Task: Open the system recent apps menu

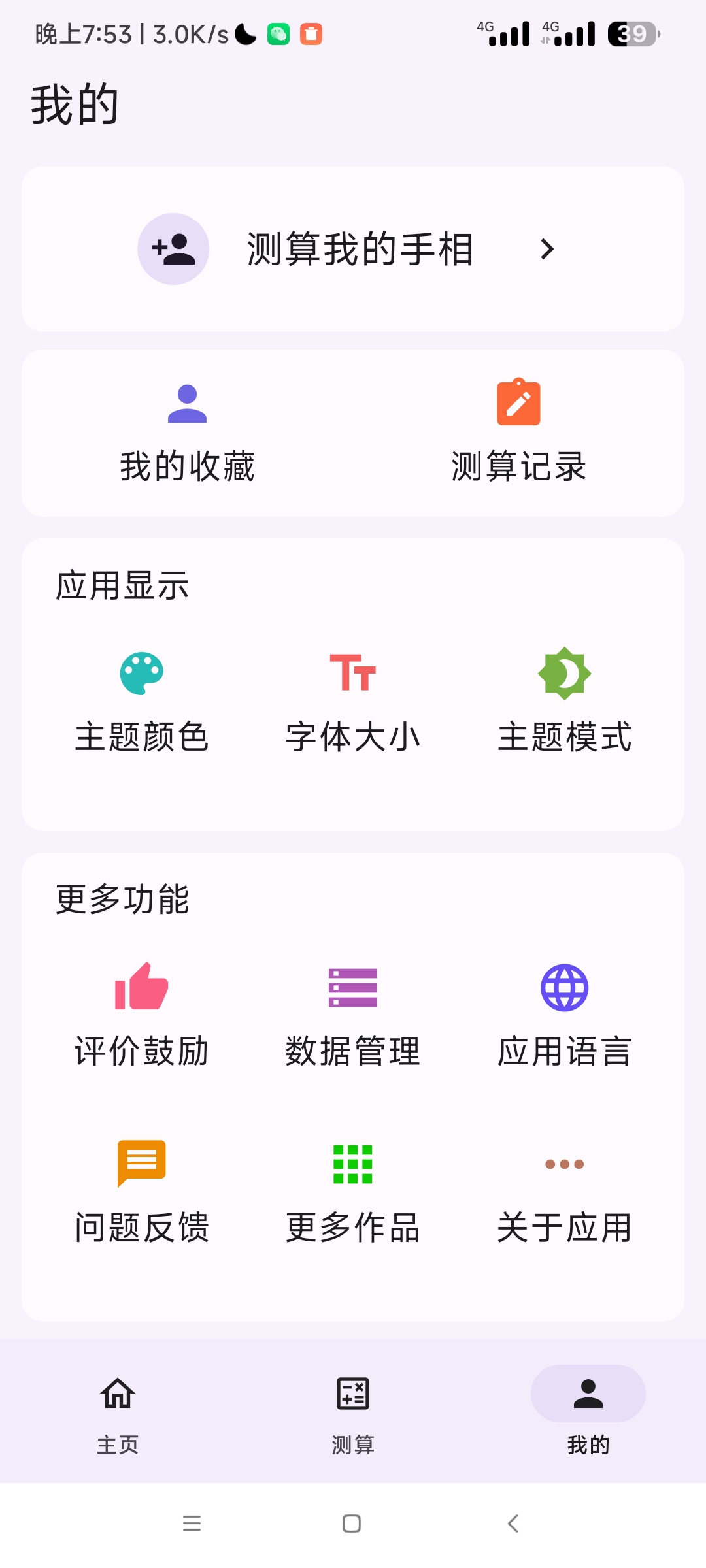Action: pyautogui.click(x=192, y=1524)
